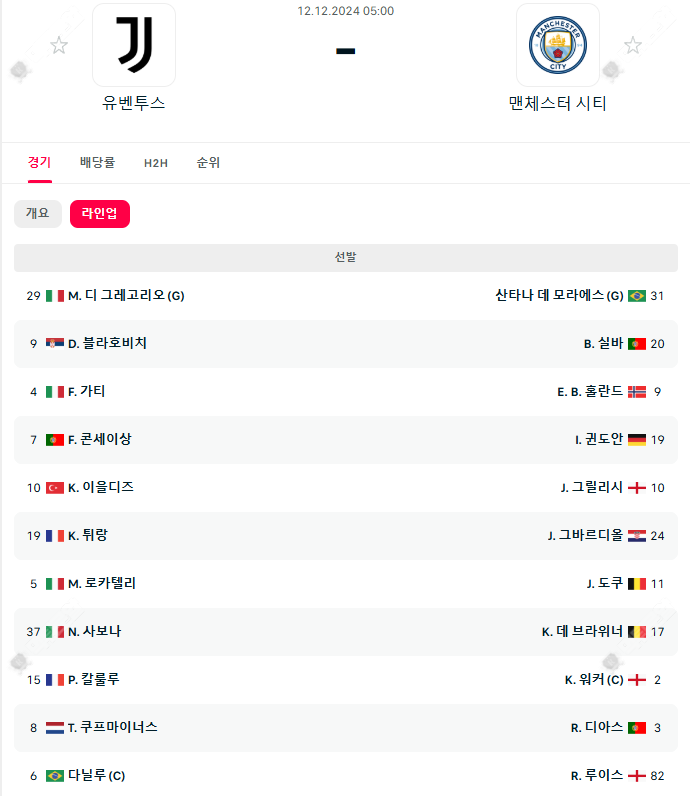Open player M. 디 그레고리오

tap(125, 295)
